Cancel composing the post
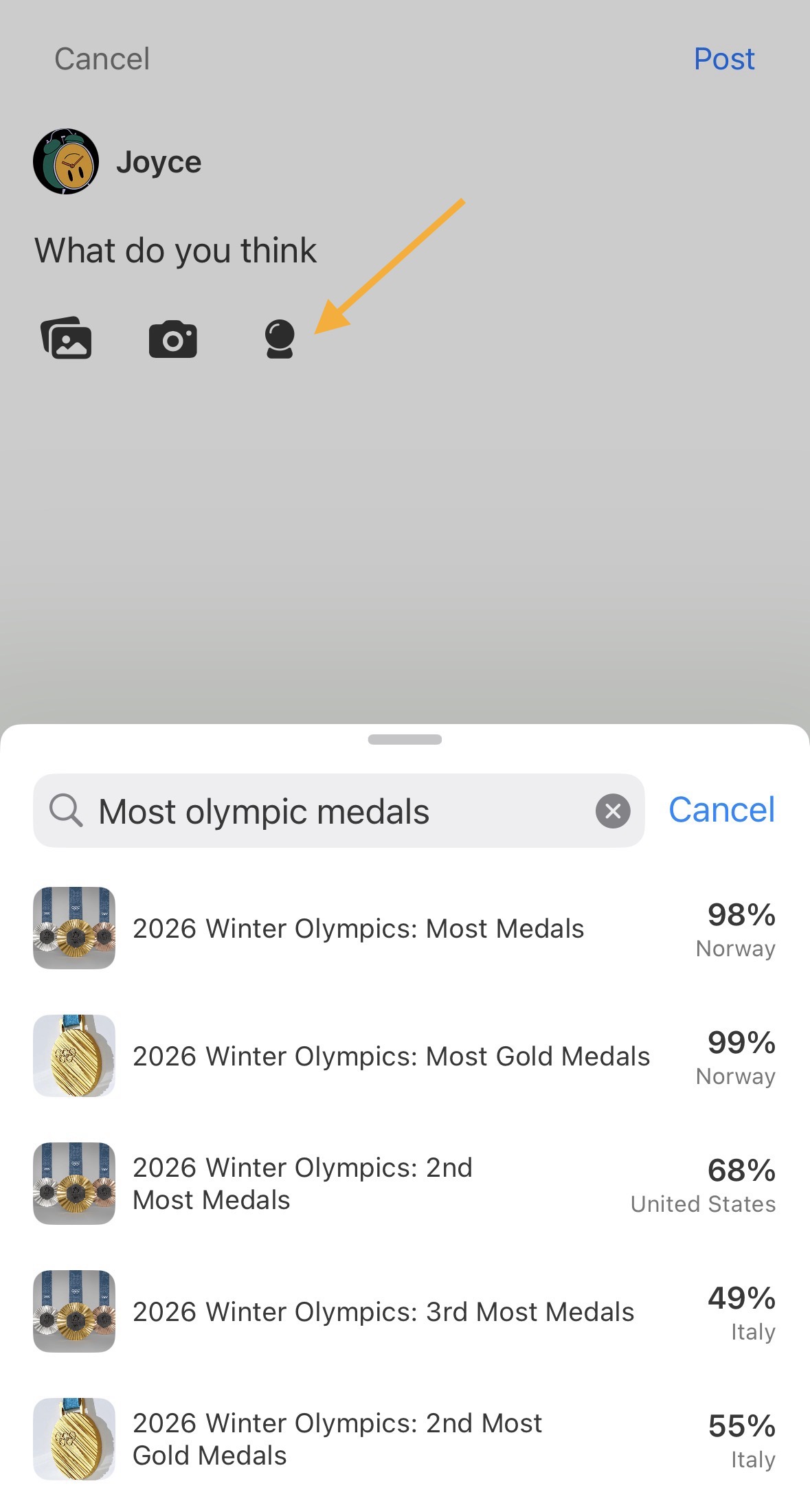Viewport: 810px width, 1512px height. tap(102, 59)
